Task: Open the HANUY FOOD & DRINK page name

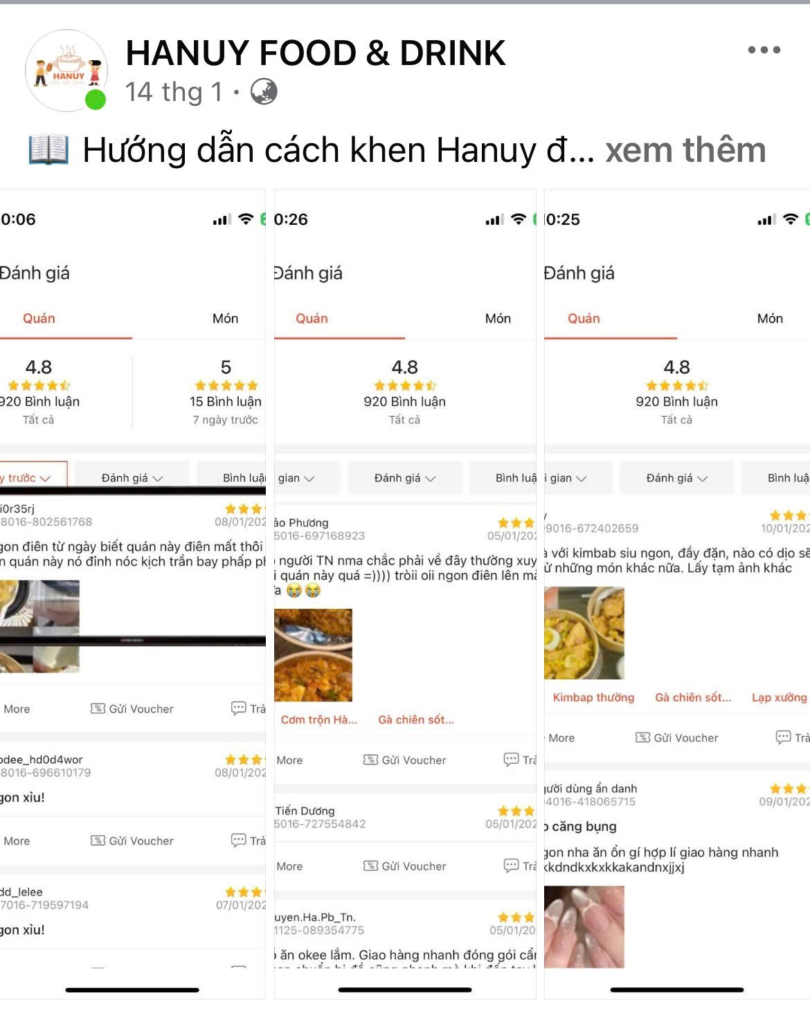Action: pyautogui.click(x=315, y=53)
